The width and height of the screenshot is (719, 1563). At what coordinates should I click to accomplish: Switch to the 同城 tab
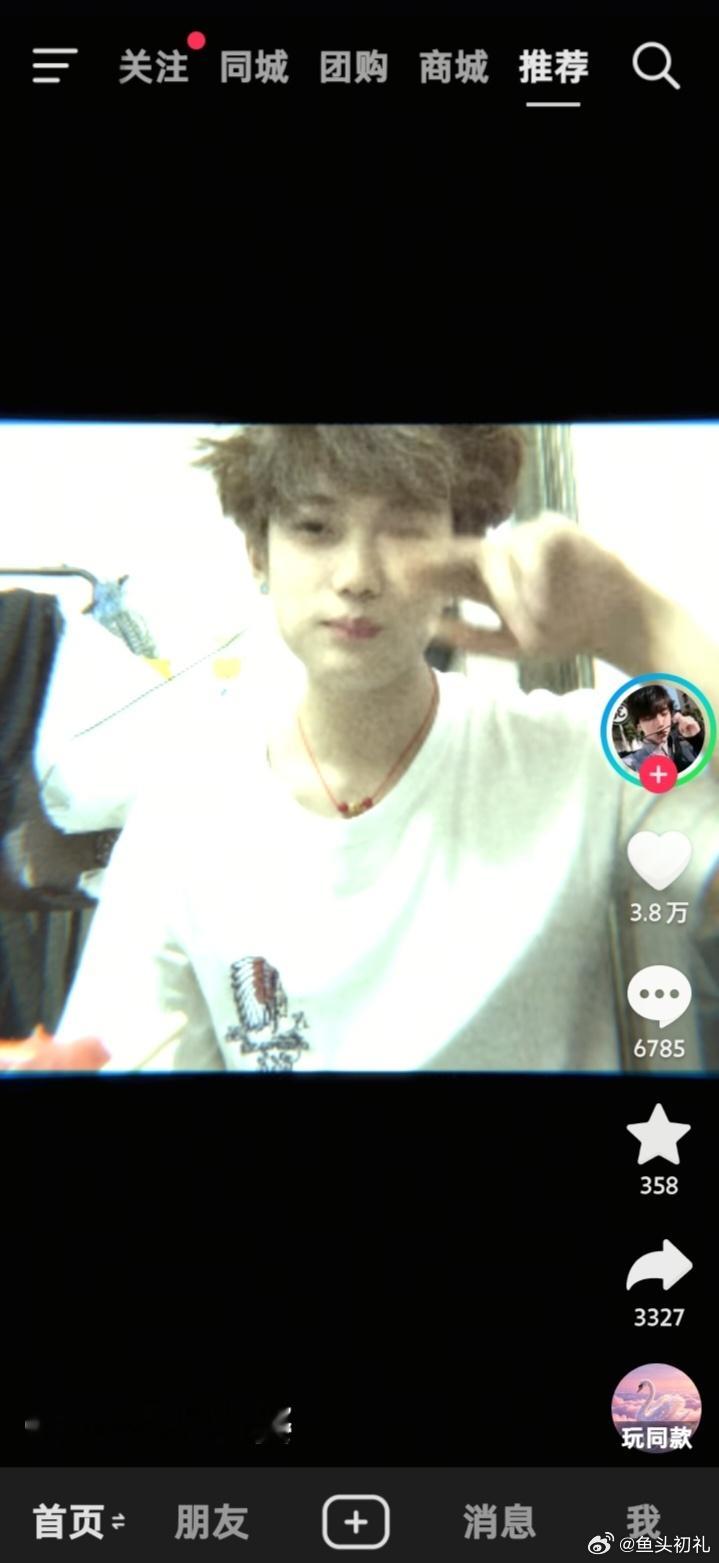pyautogui.click(x=253, y=67)
